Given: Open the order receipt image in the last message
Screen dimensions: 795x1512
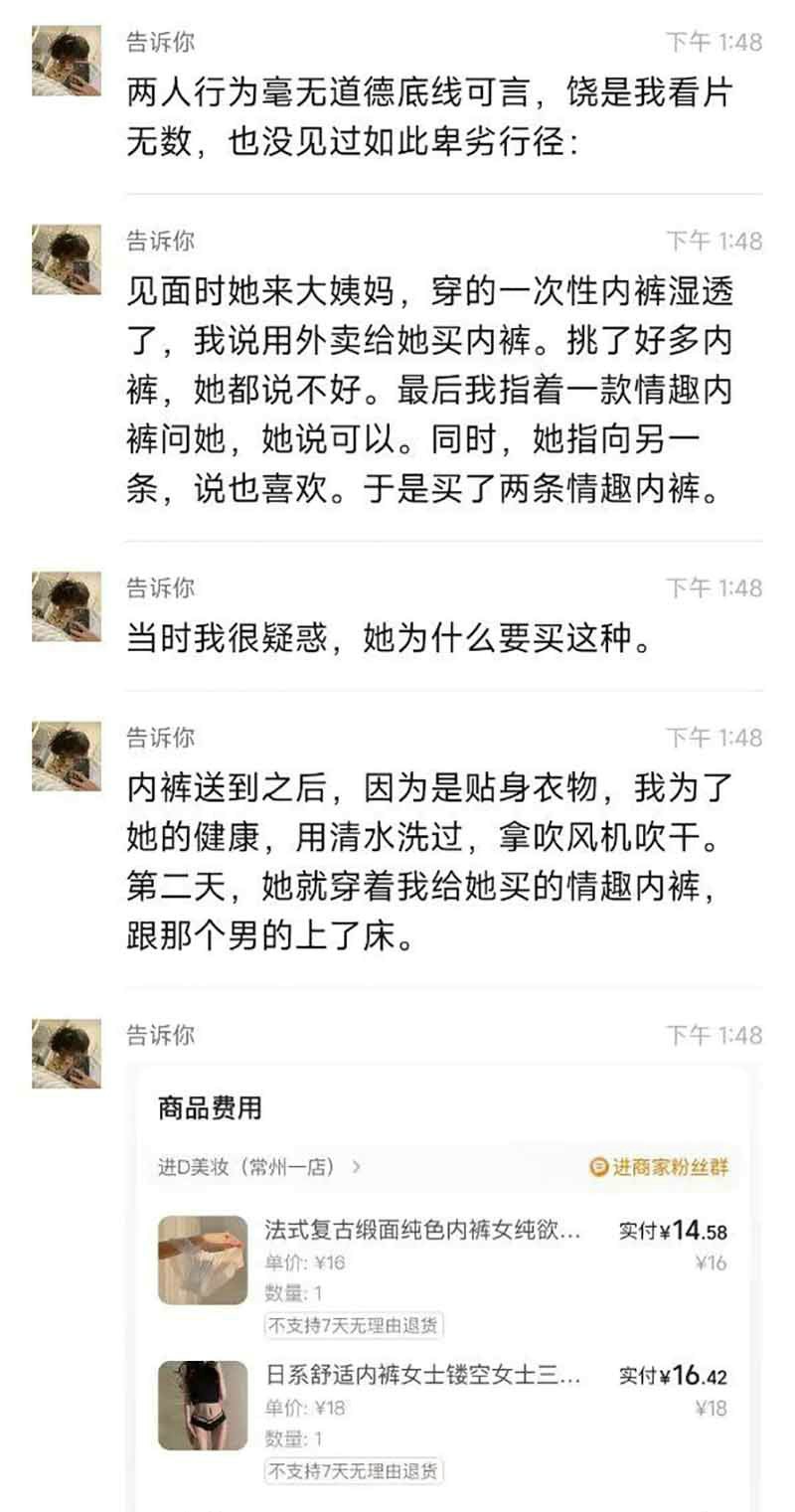Looking at the screenshot, I should [x=442, y=1282].
